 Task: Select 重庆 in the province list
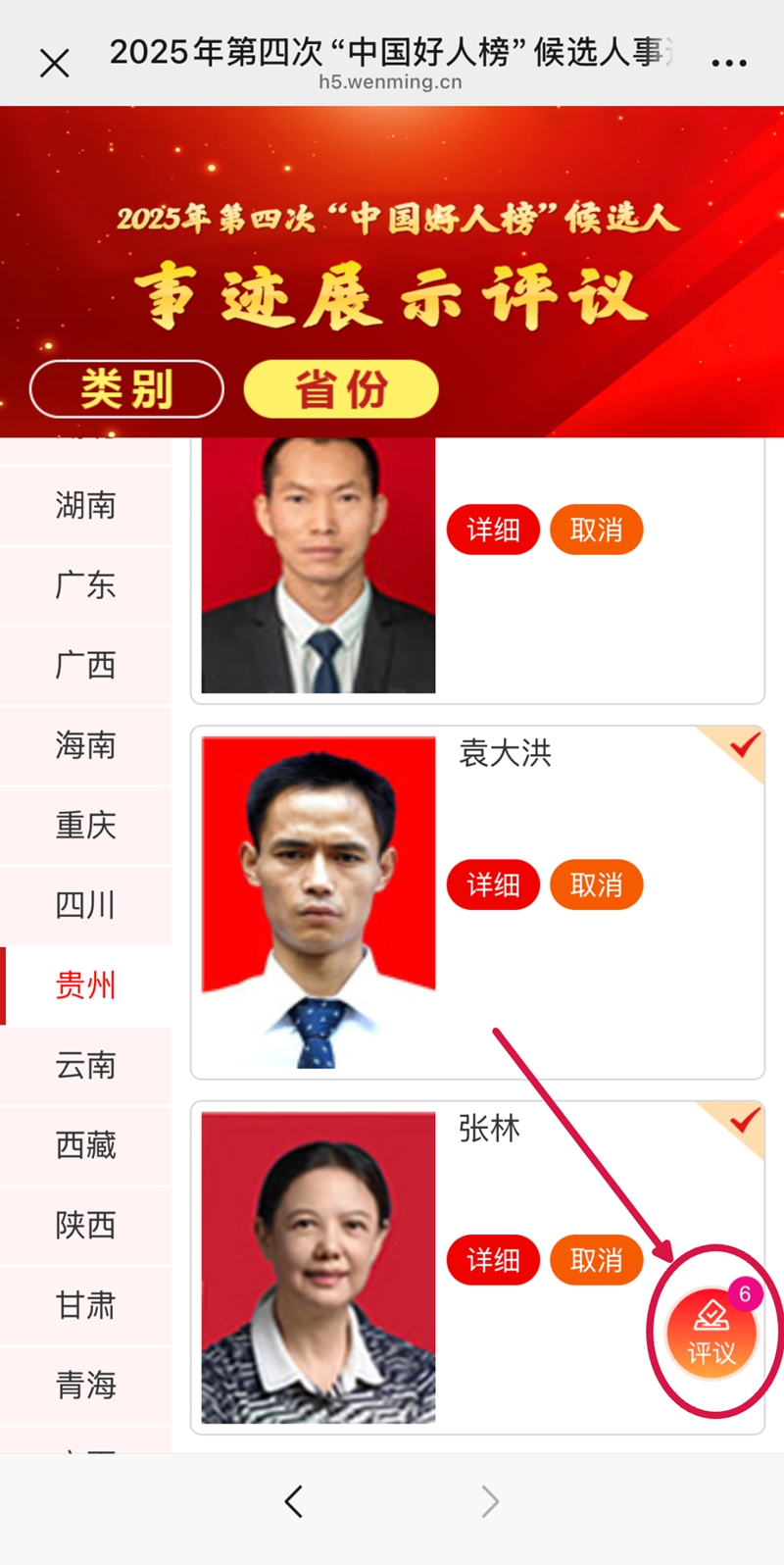(x=86, y=826)
